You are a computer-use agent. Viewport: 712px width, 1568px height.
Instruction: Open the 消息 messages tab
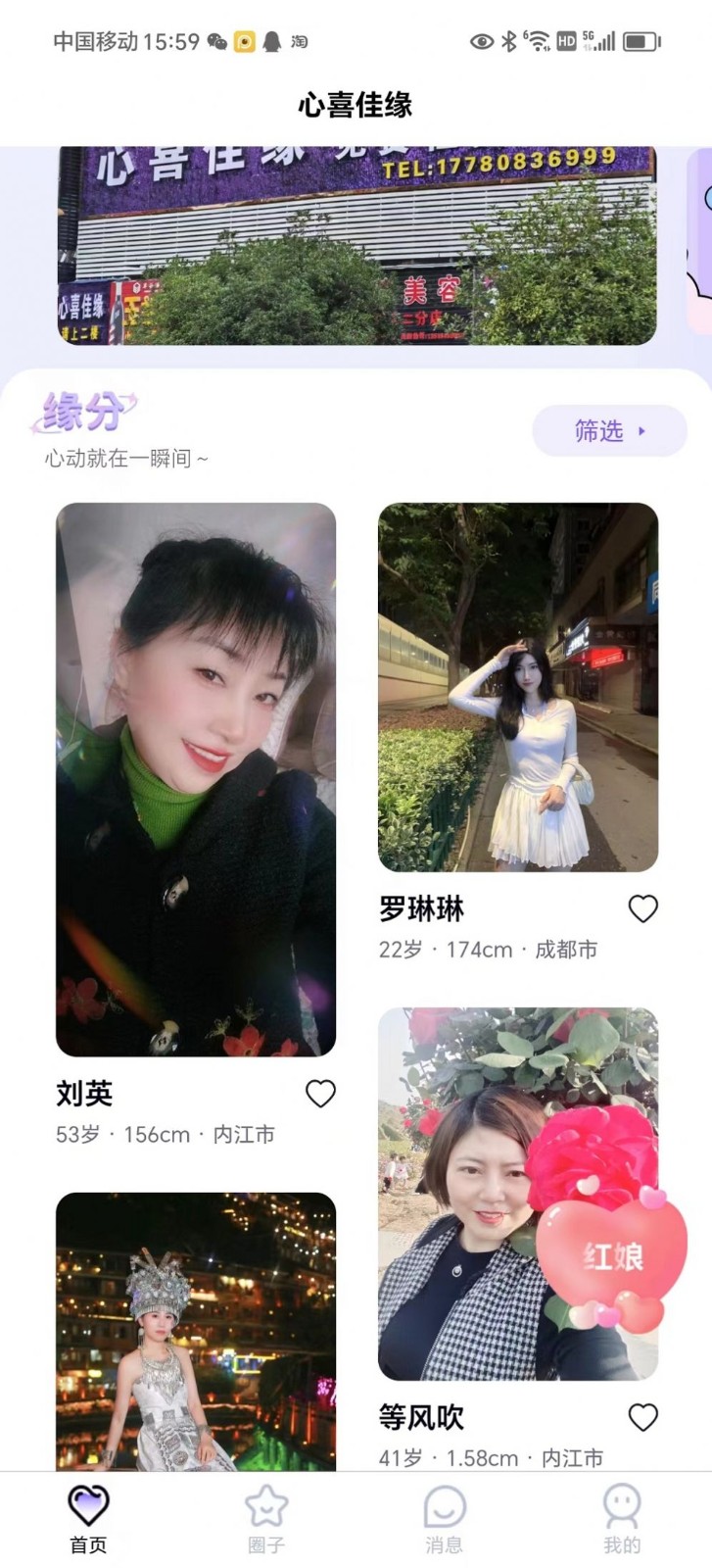pyautogui.click(x=444, y=1519)
